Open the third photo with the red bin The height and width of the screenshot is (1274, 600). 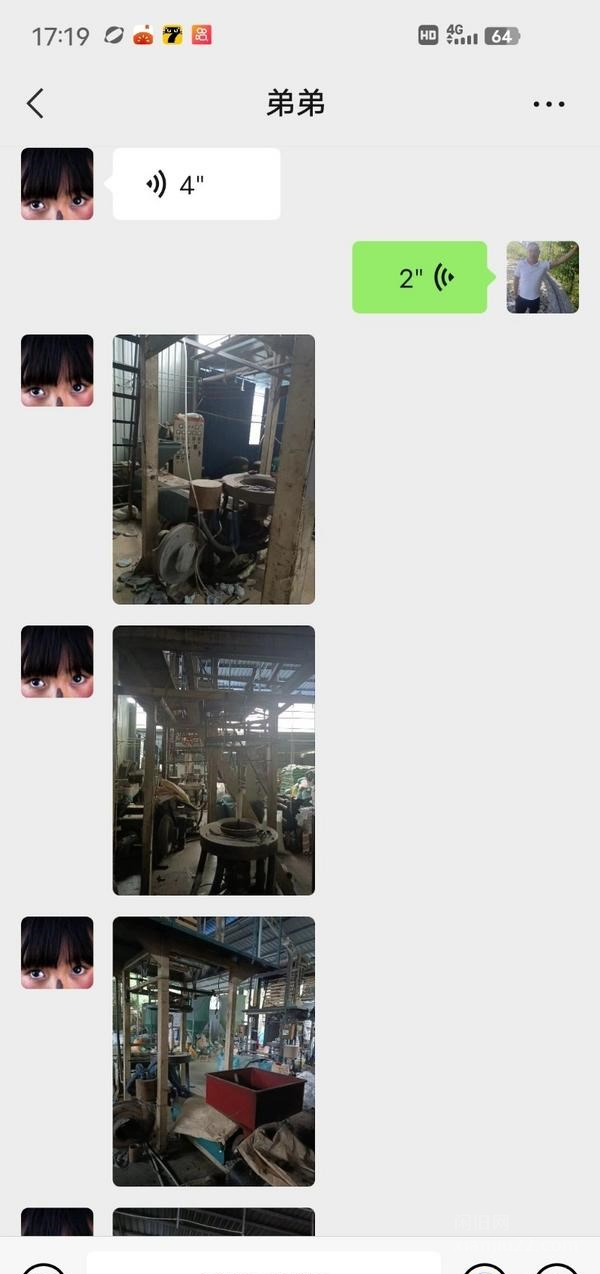(213, 1051)
